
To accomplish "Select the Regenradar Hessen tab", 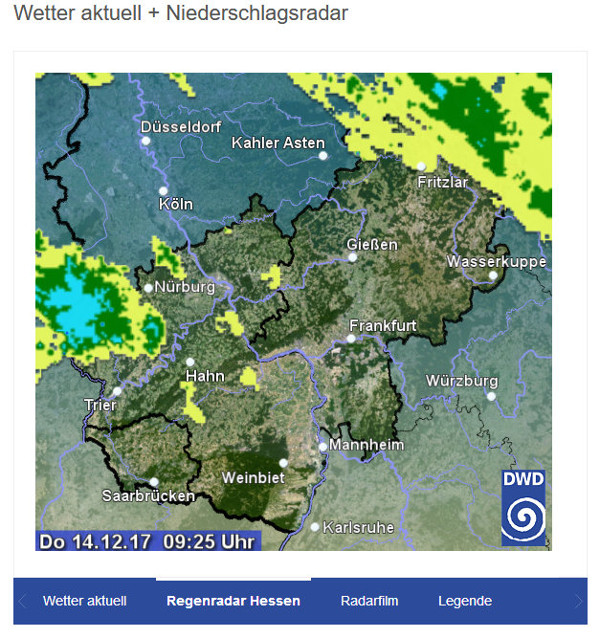I will point(233,601).
